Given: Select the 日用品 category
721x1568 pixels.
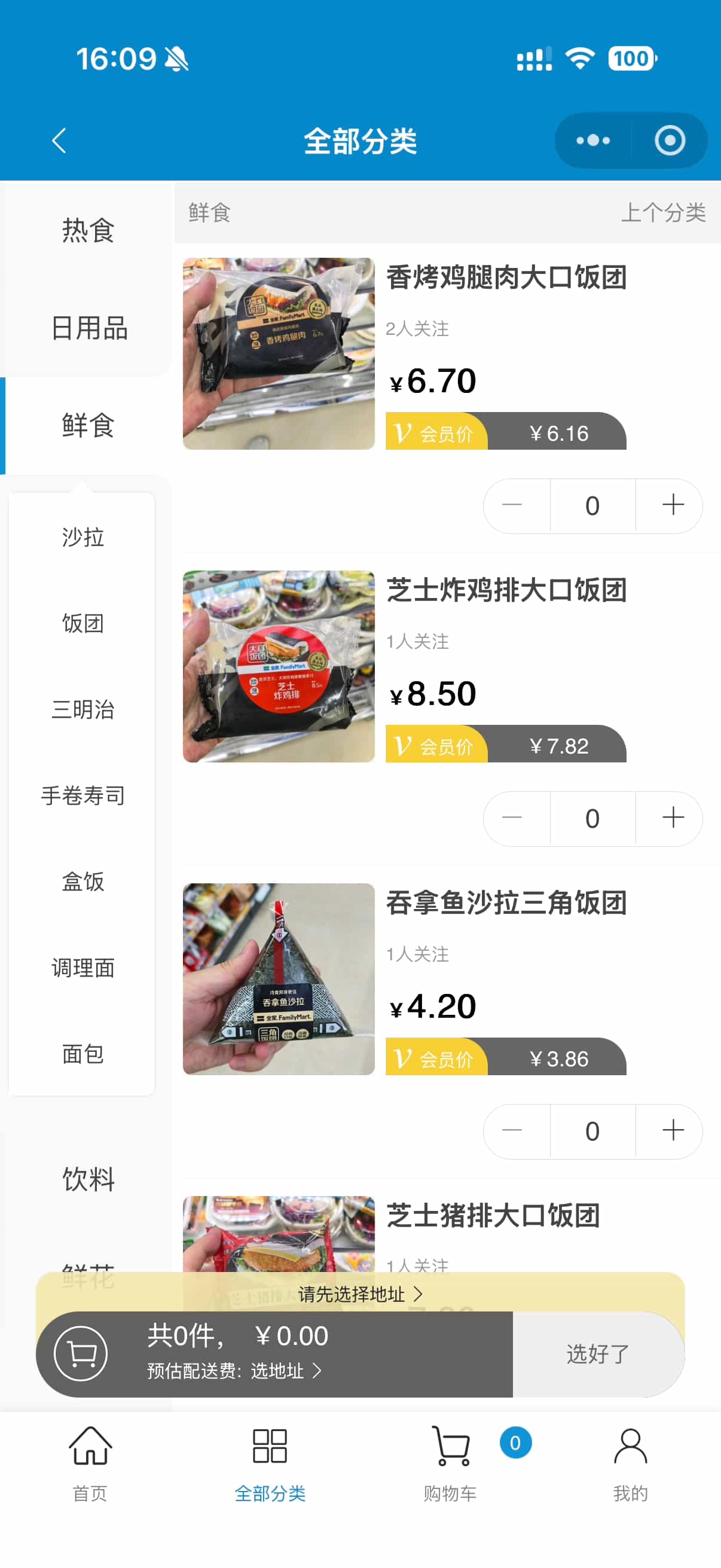Looking at the screenshot, I should 88,328.
